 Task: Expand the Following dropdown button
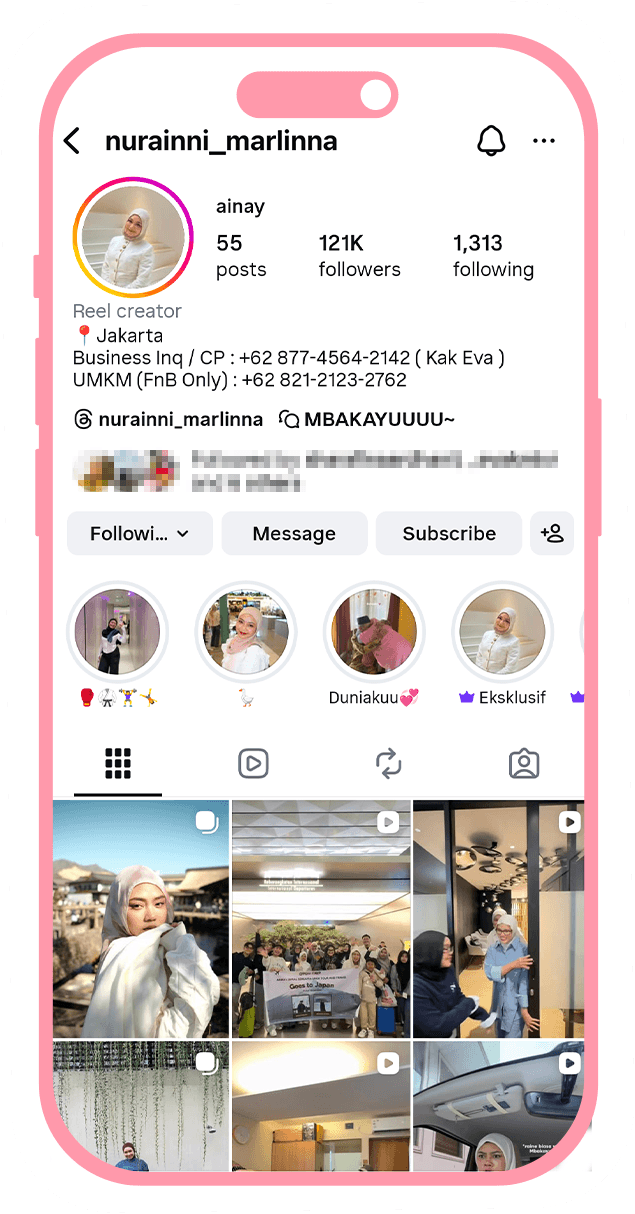pos(140,533)
